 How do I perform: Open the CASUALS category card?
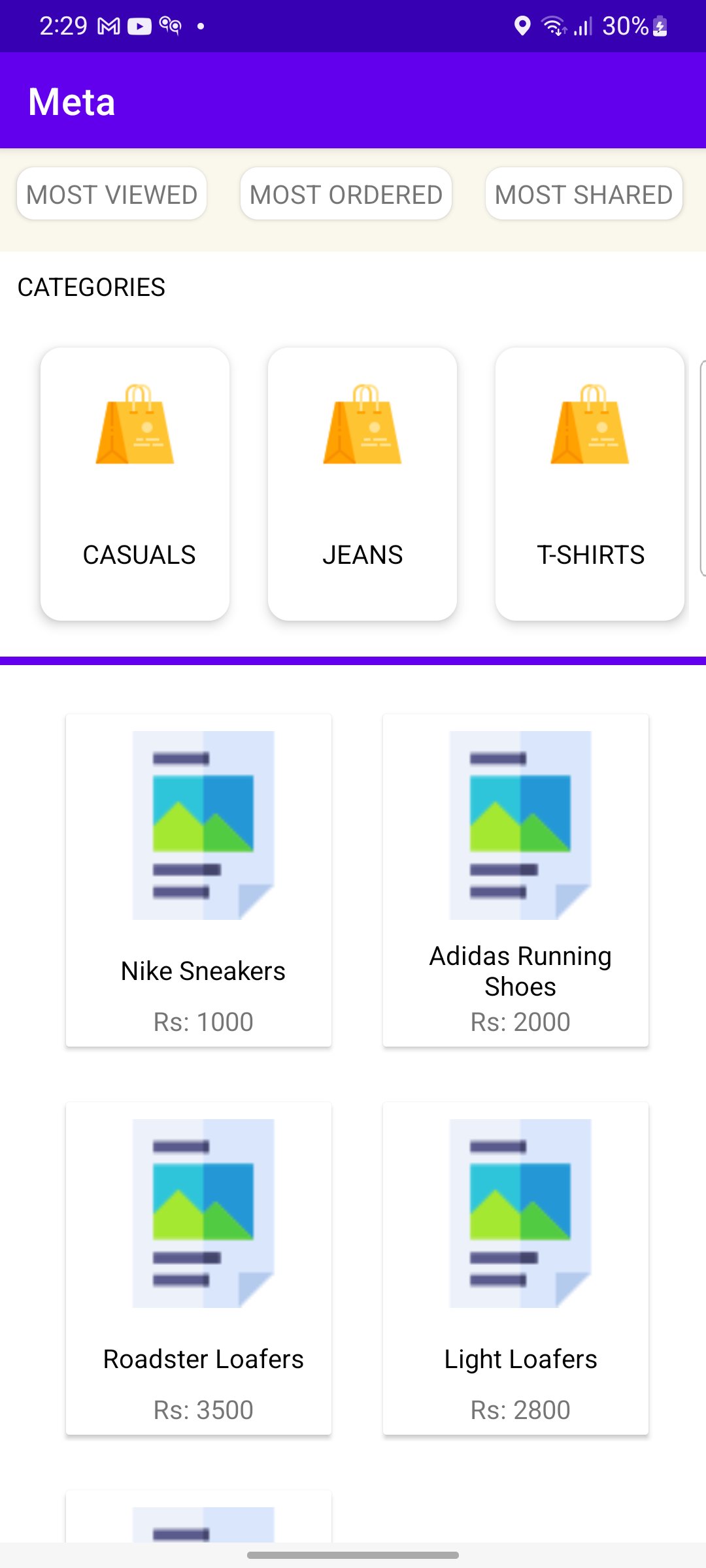pyautogui.click(x=135, y=483)
